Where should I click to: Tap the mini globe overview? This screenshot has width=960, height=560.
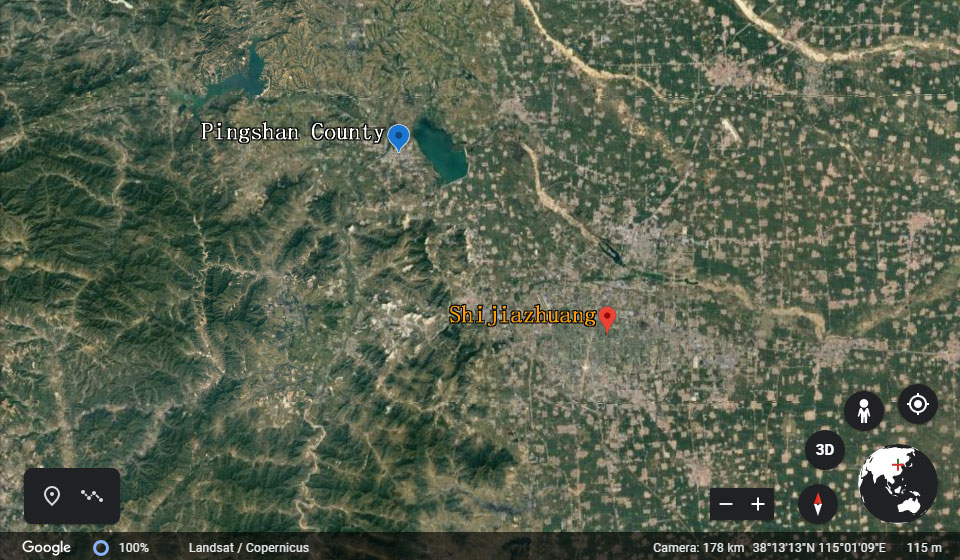coord(898,484)
